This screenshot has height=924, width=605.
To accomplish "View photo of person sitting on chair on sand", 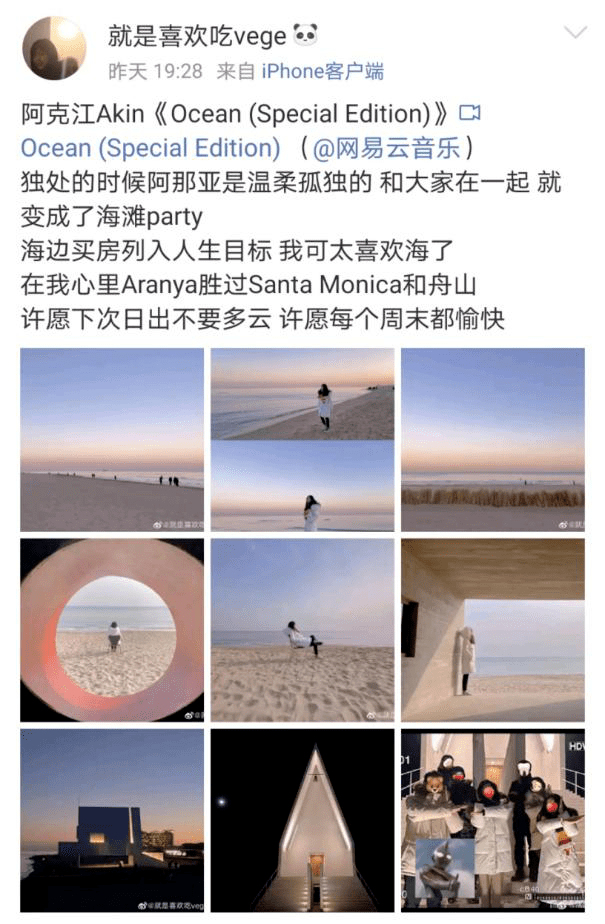I will (x=302, y=630).
